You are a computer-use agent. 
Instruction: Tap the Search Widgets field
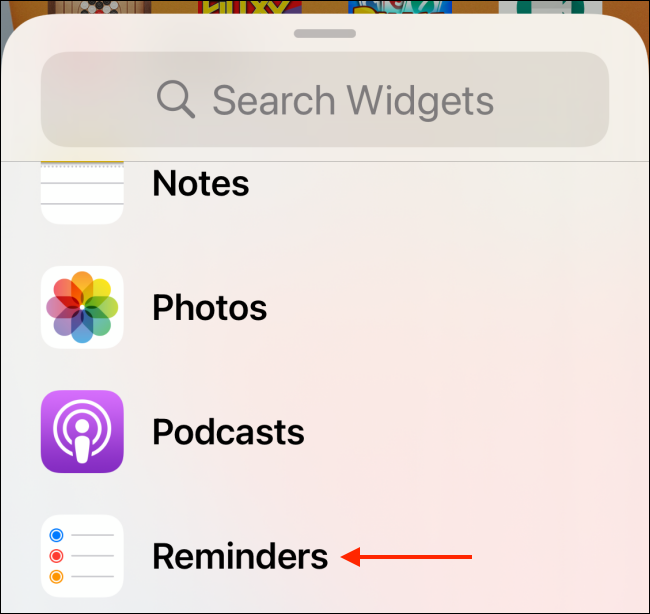click(x=325, y=100)
